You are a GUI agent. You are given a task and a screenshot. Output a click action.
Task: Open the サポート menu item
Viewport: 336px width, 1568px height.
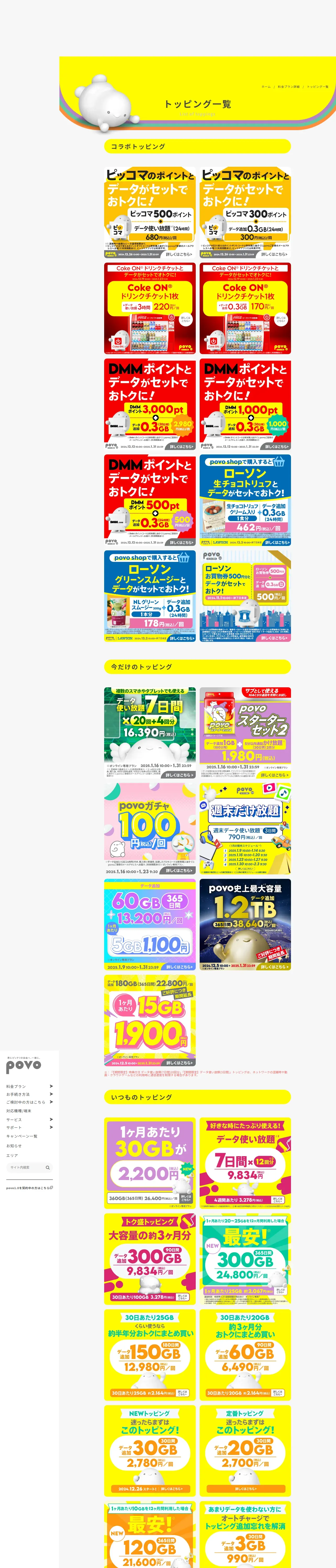click(x=29, y=1127)
